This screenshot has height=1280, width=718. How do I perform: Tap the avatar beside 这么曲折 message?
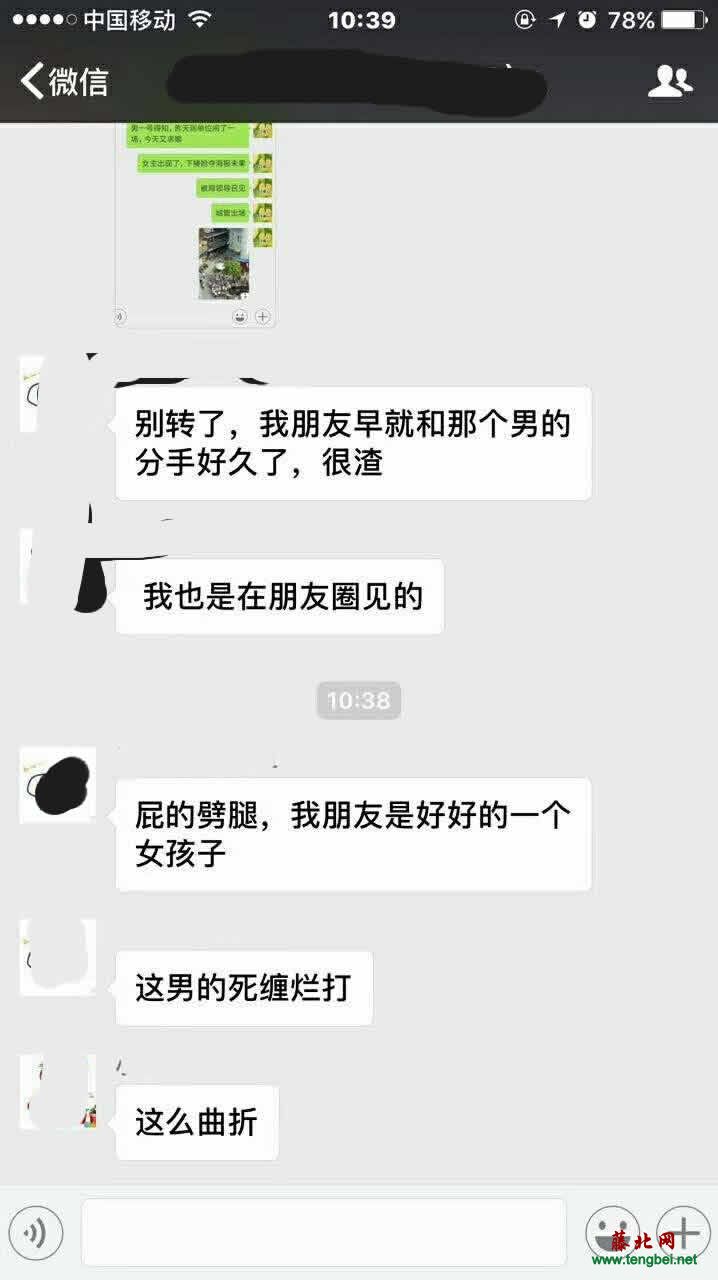coord(58,1092)
